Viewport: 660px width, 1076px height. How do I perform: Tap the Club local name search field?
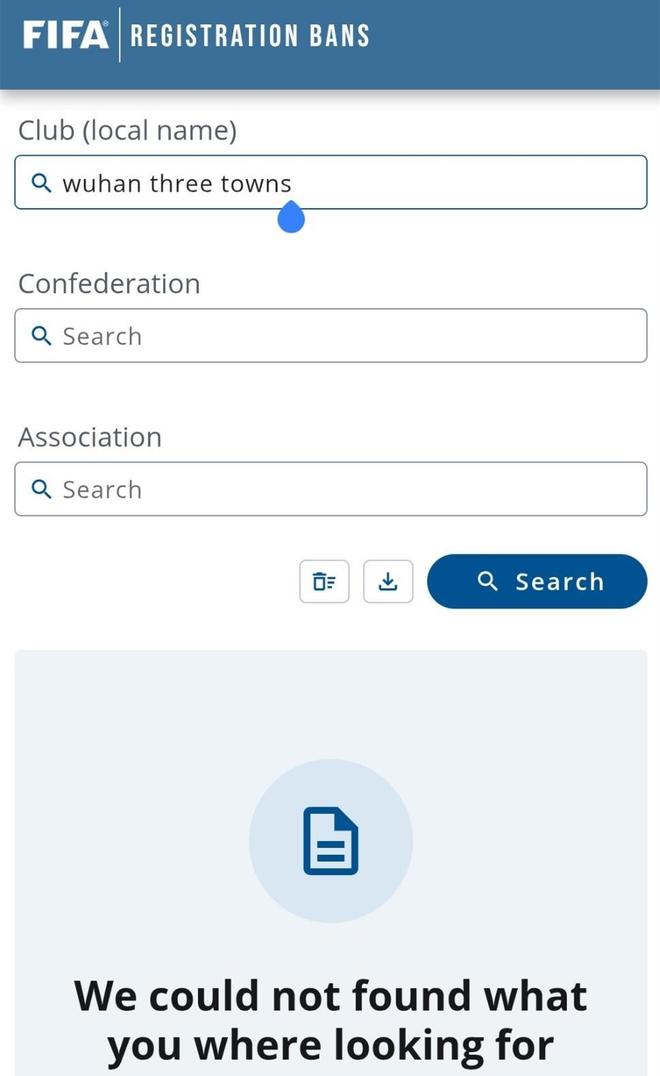click(330, 183)
